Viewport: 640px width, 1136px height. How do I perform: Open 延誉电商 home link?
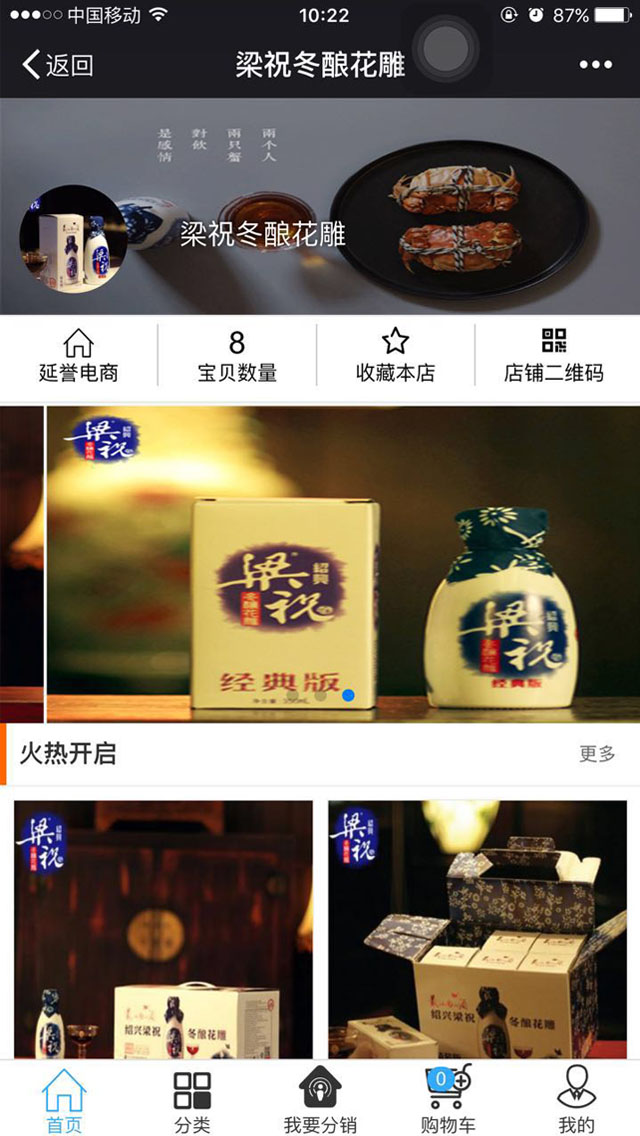point(78,356)
